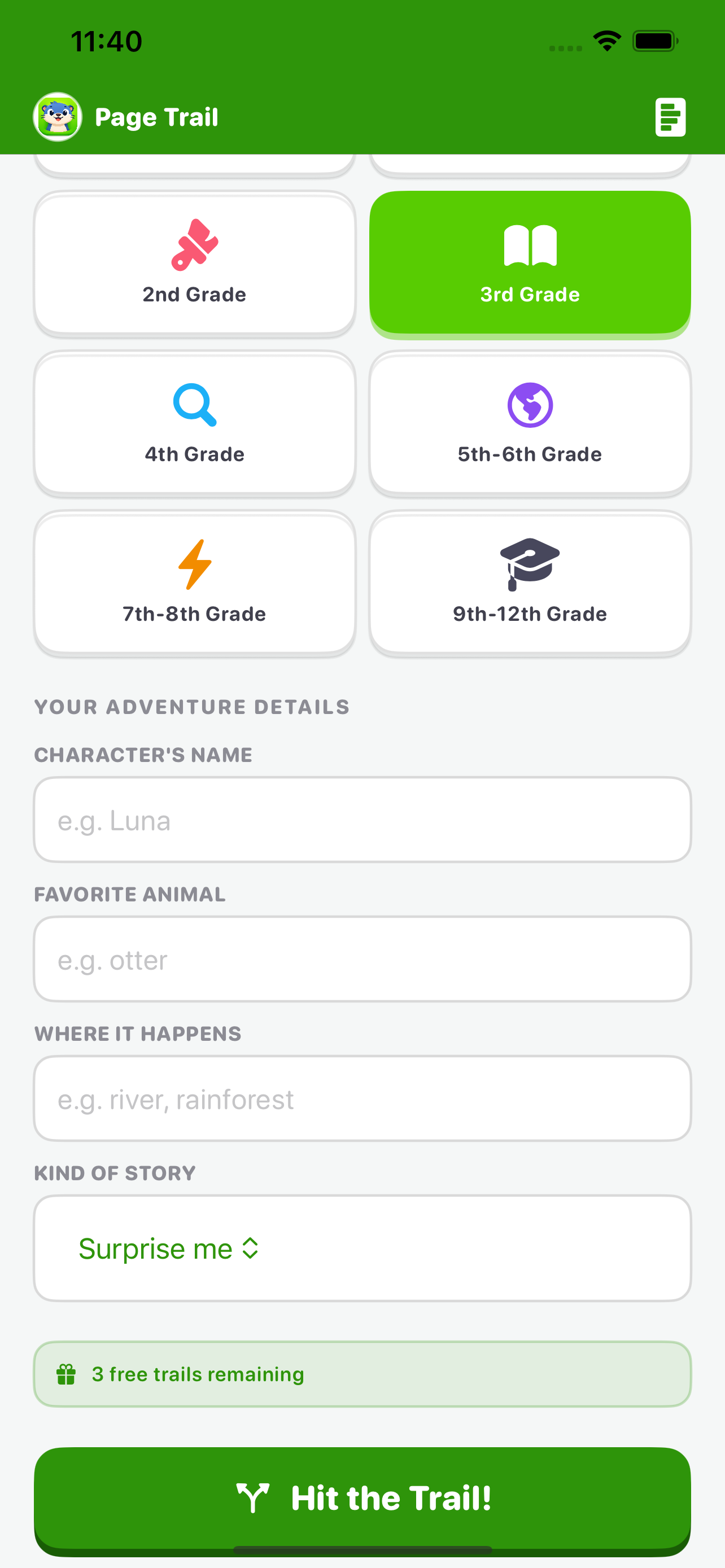
Task: Click the trail fork icon on Hit the Trail
Action: [255, 1499]
